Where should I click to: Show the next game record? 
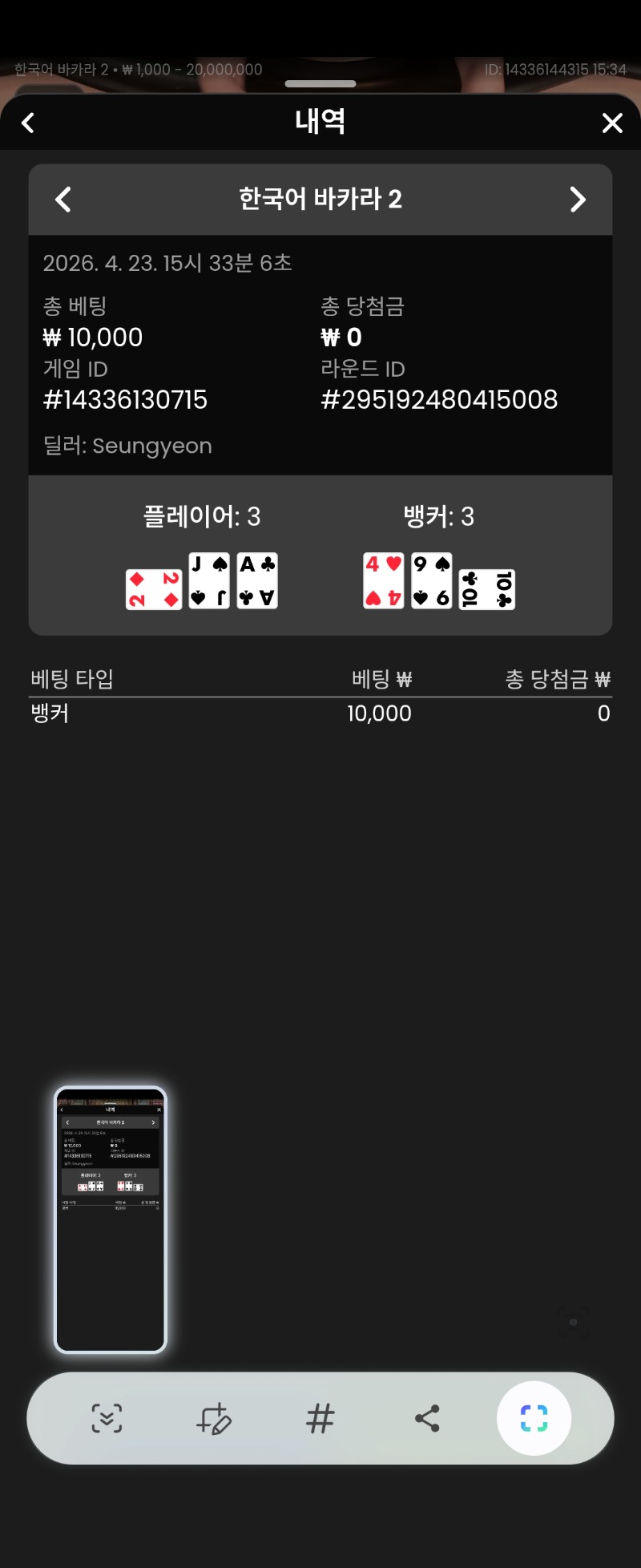tap(578, 200)
